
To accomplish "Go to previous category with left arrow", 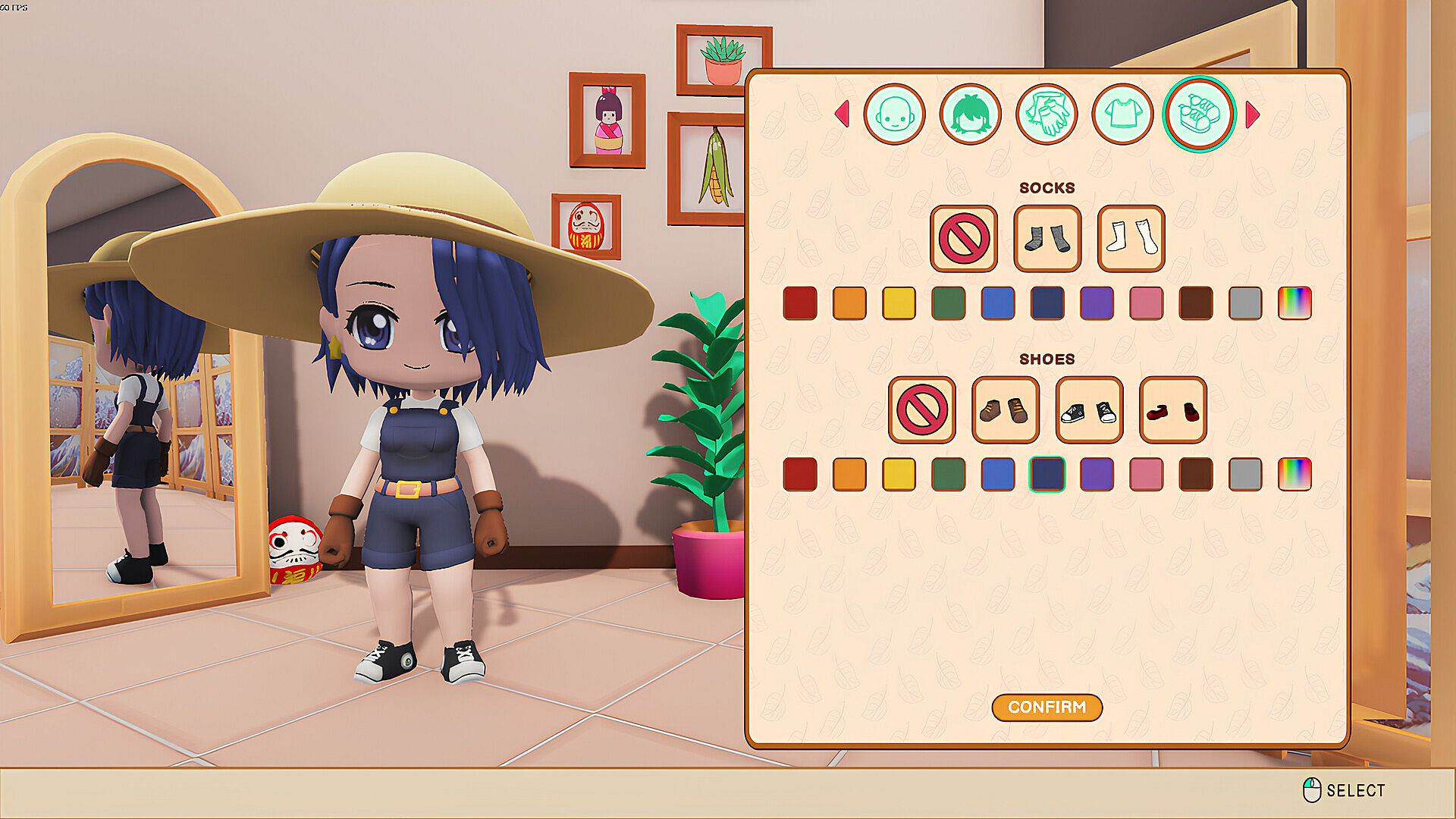I will click(x=841, y=115).
